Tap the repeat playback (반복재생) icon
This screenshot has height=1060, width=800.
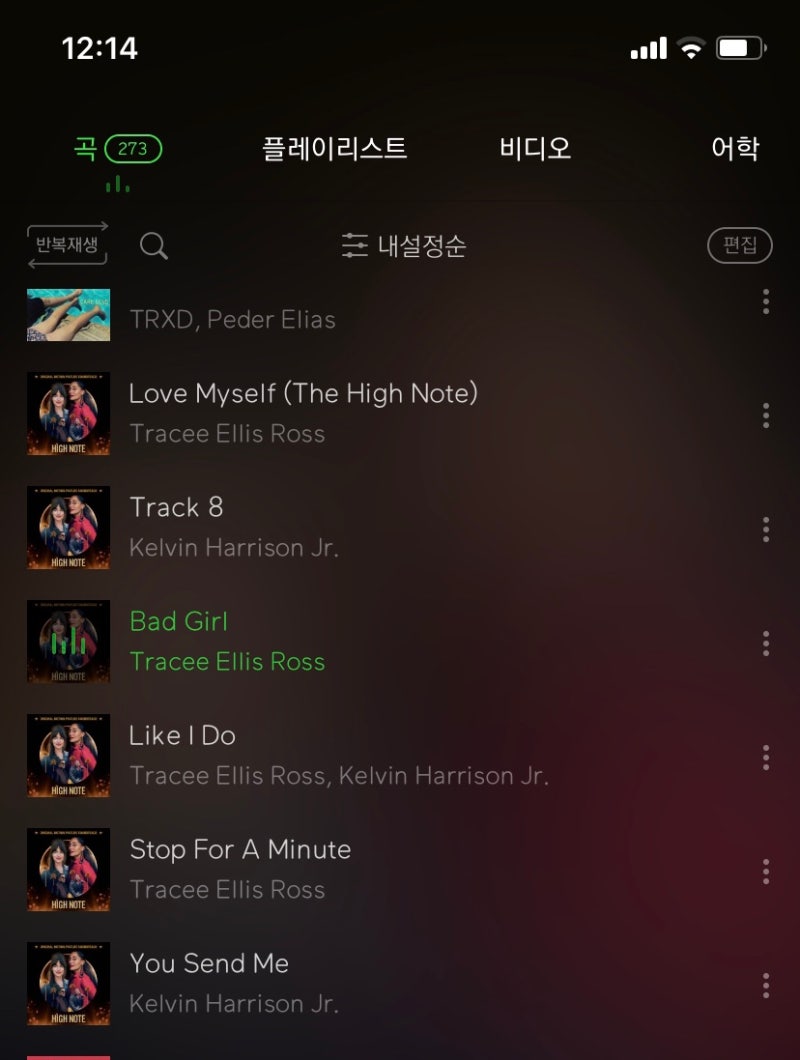click(x=66, y=246)
